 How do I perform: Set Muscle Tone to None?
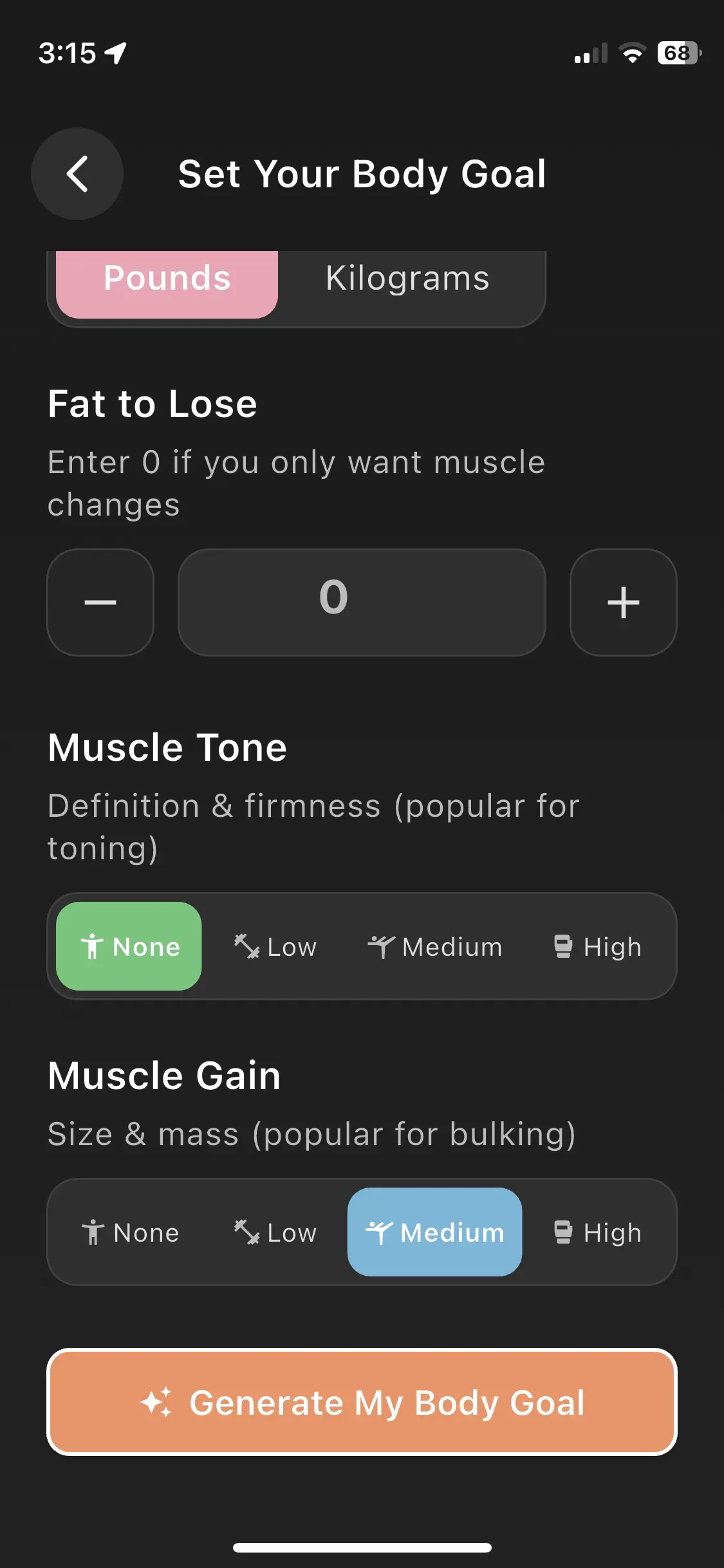129,946
